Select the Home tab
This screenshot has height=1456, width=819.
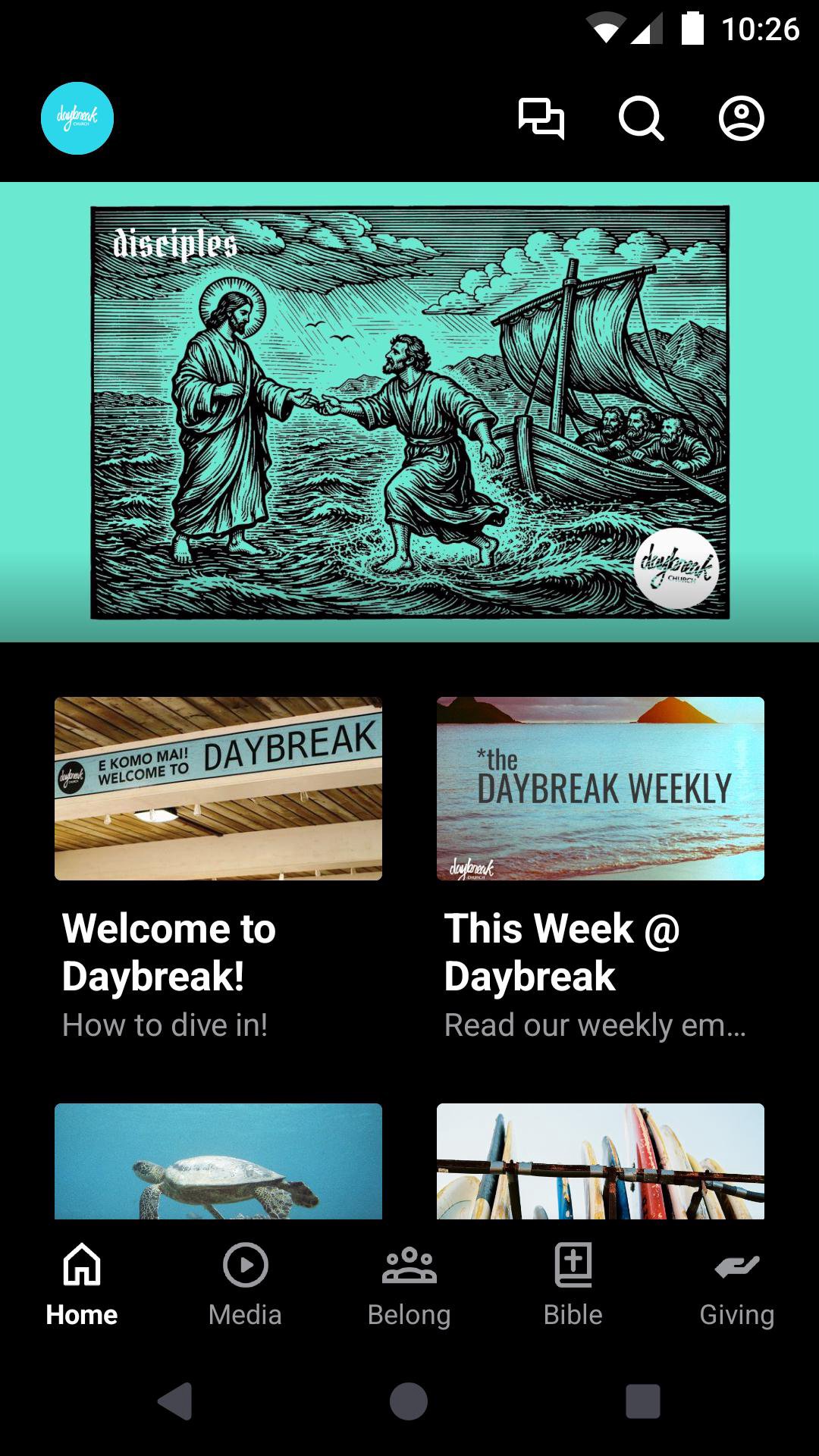[x=82, y=1283]
